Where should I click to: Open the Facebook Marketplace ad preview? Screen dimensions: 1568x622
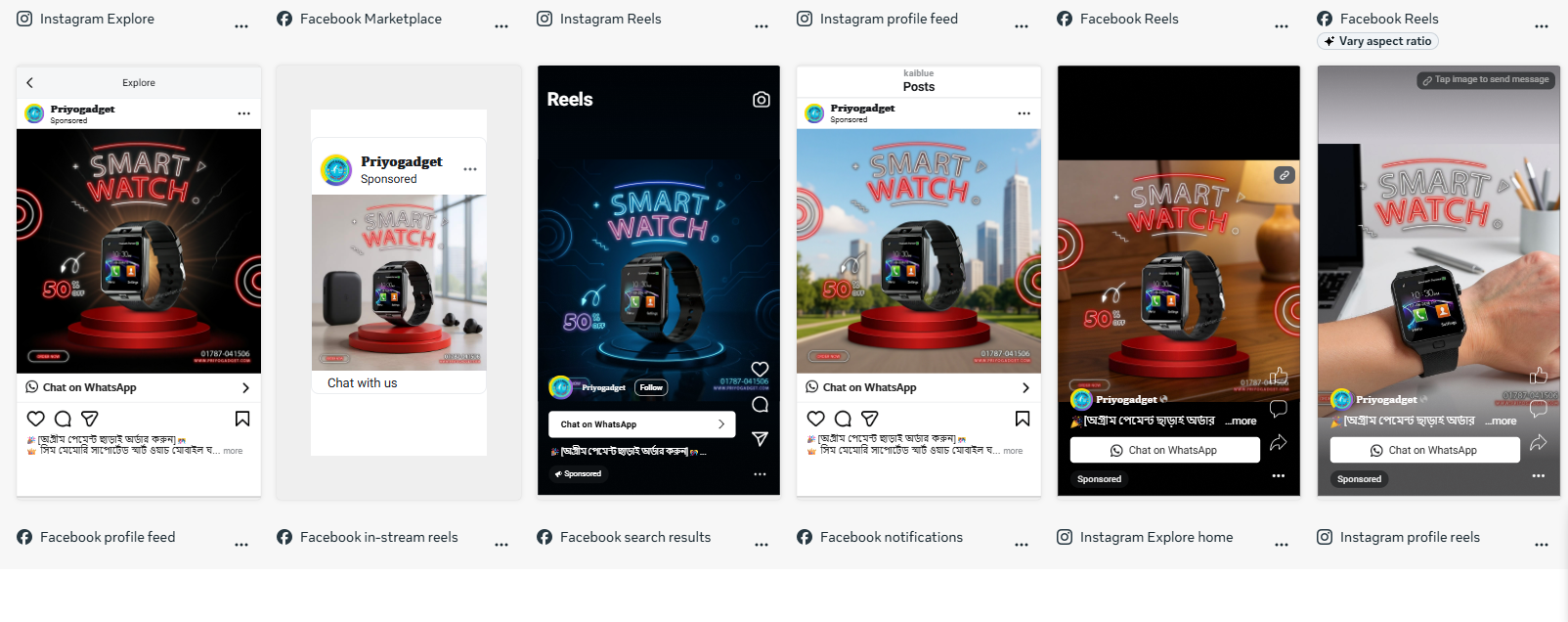pyautogui.click(x=399, y=282)
